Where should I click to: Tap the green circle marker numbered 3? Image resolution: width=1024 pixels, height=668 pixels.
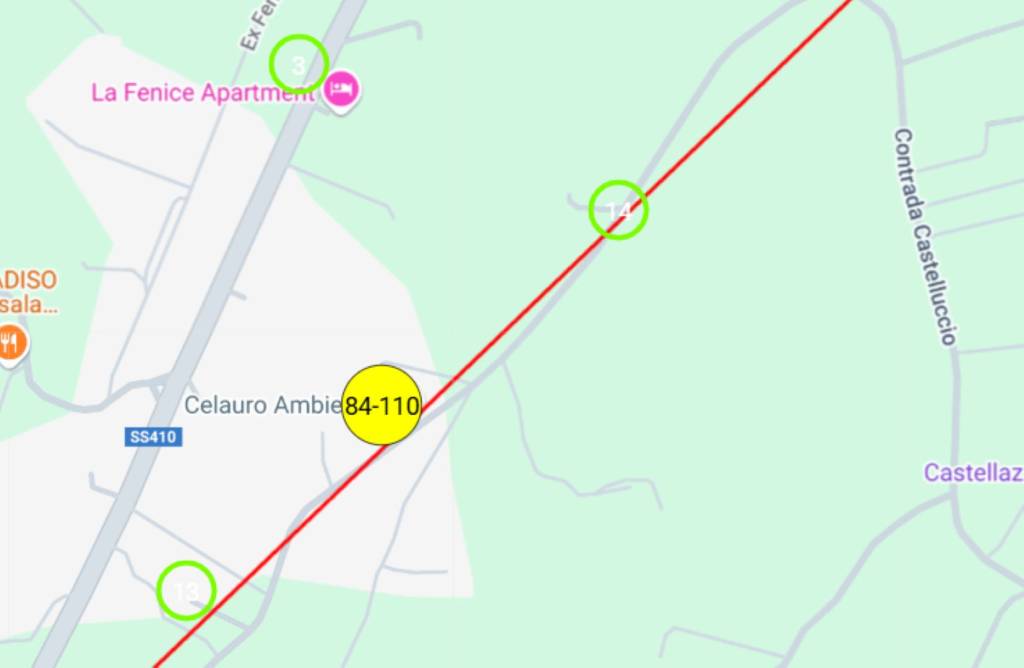tap(298, 64)
